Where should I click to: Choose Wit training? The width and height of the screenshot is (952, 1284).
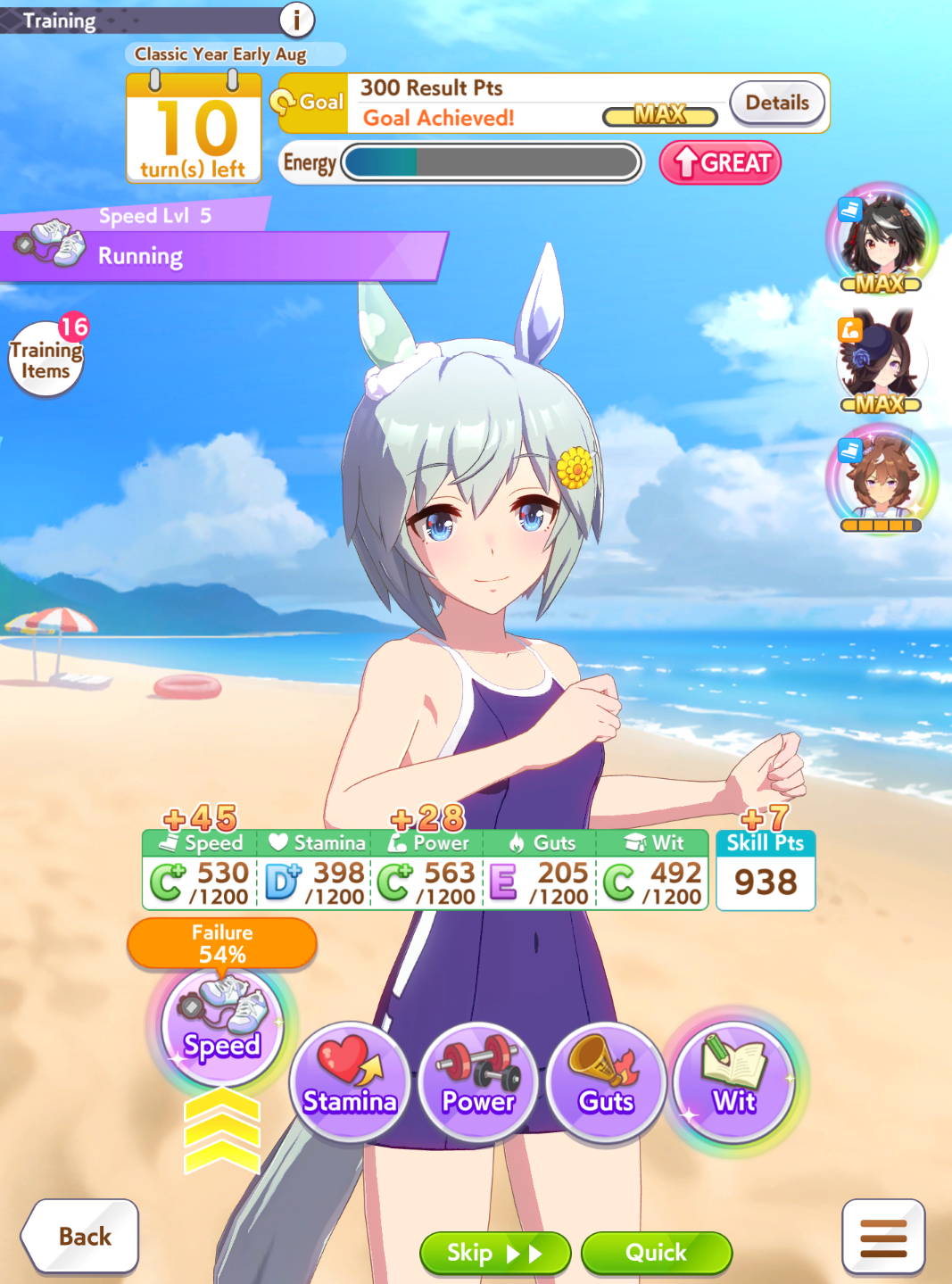point(734,1081)
